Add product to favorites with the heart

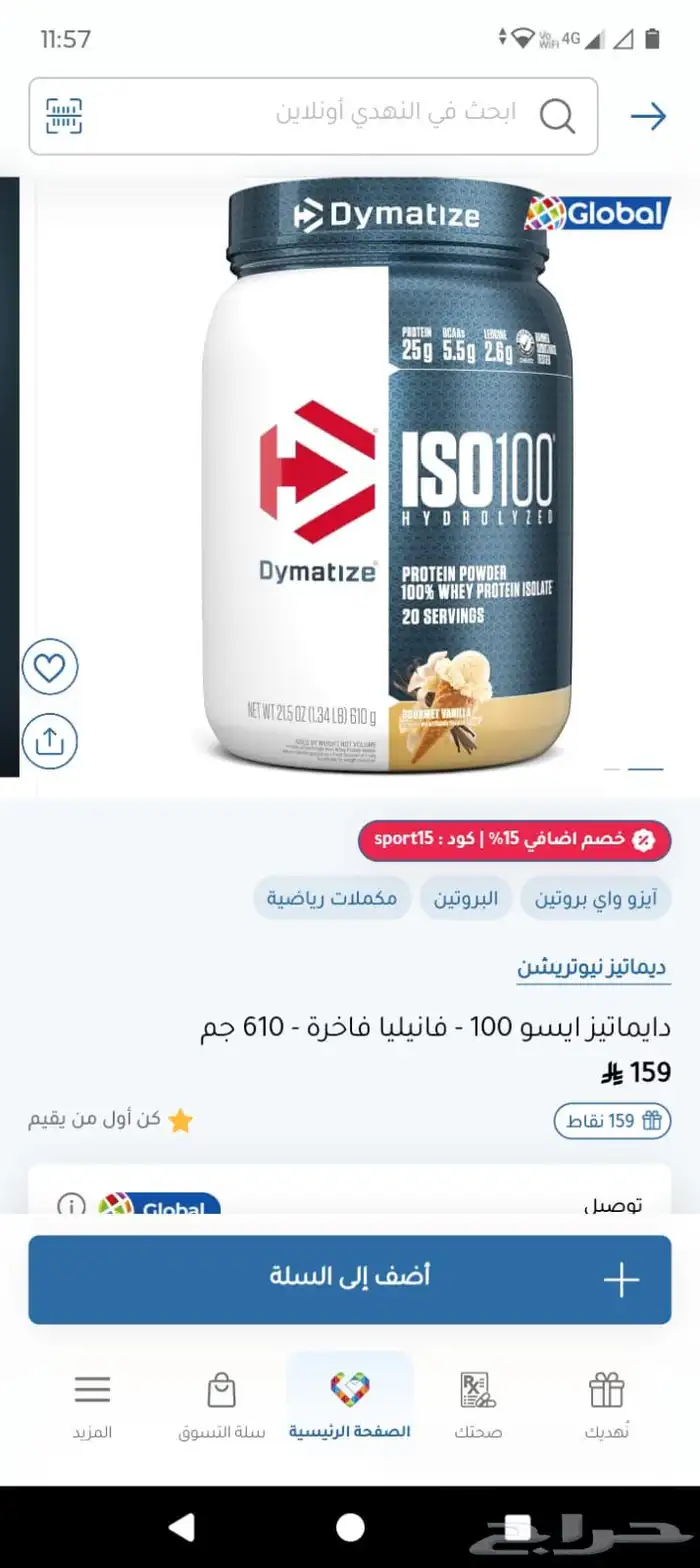tap(50, 668)
